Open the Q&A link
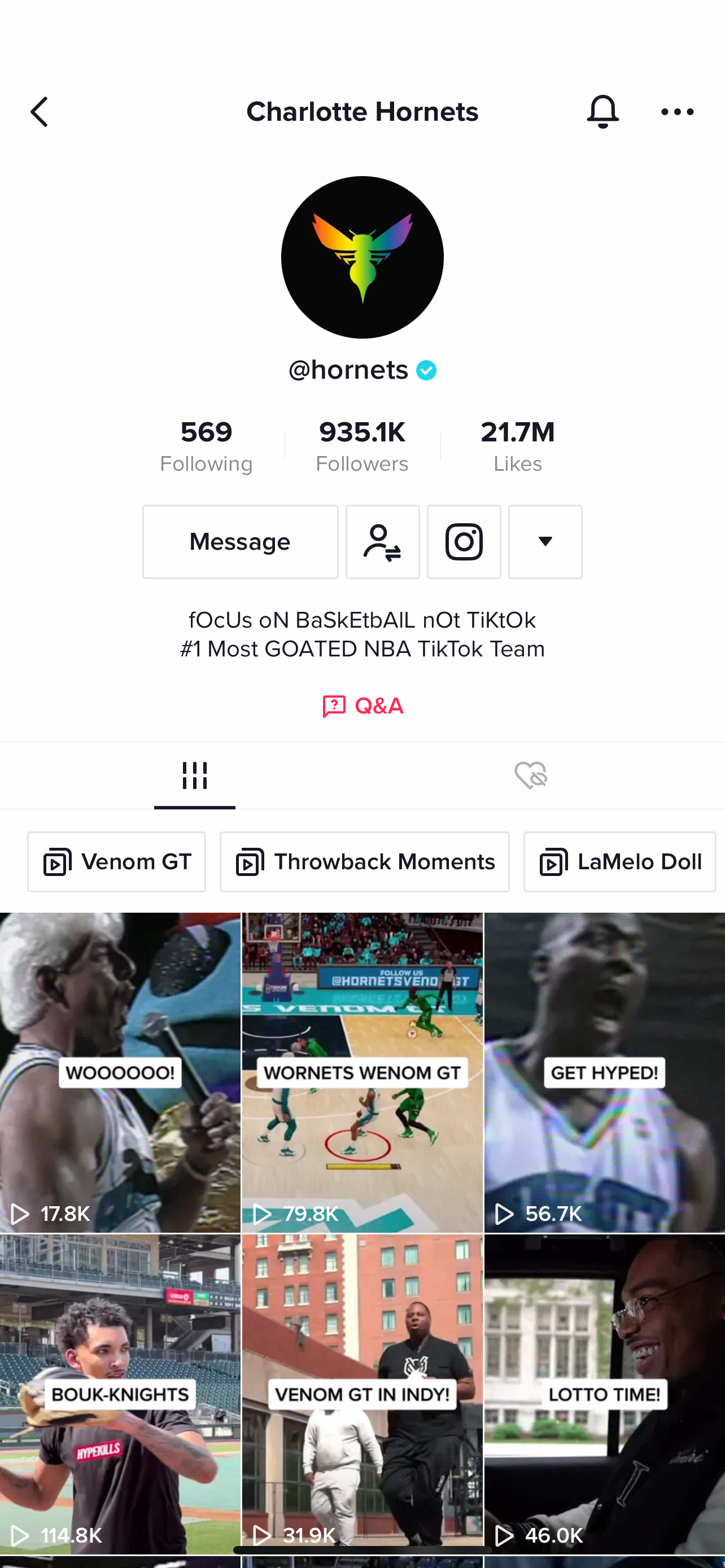 [363, 706]
